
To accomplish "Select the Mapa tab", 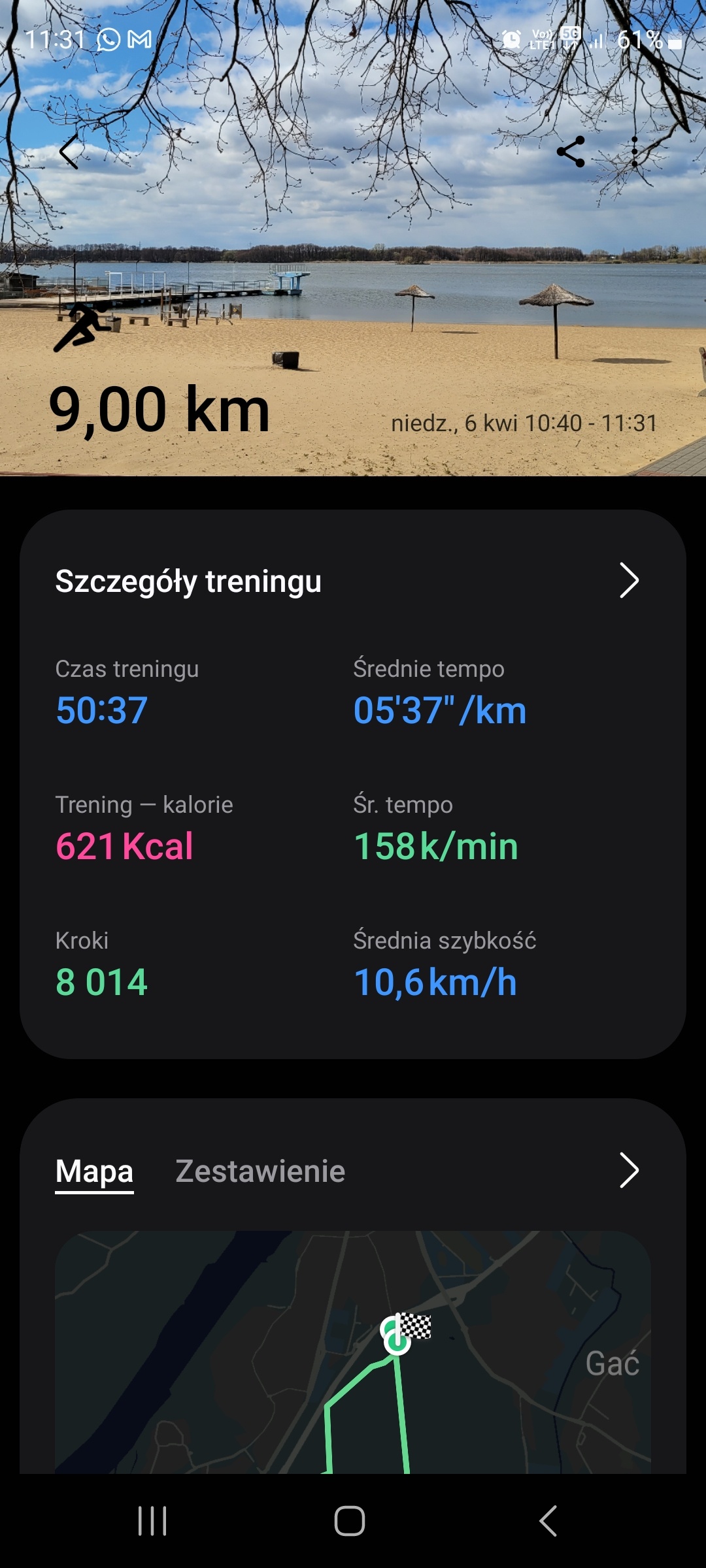I will pyautogui.click(x=94, y=1172).
